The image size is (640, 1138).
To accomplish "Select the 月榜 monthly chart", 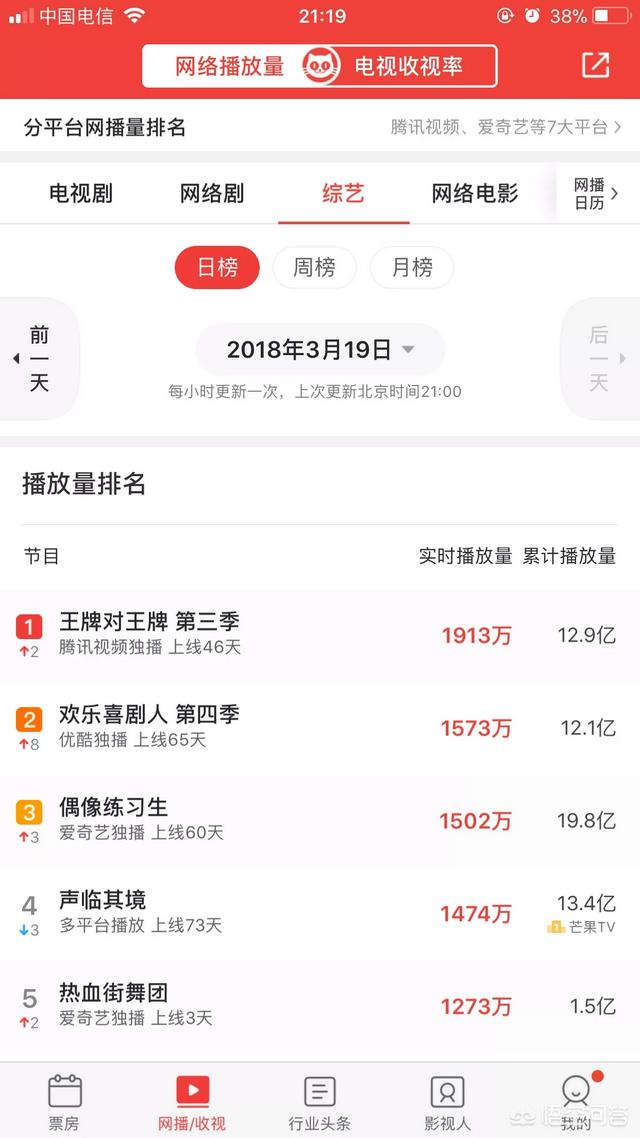I will tap(412, 268).
